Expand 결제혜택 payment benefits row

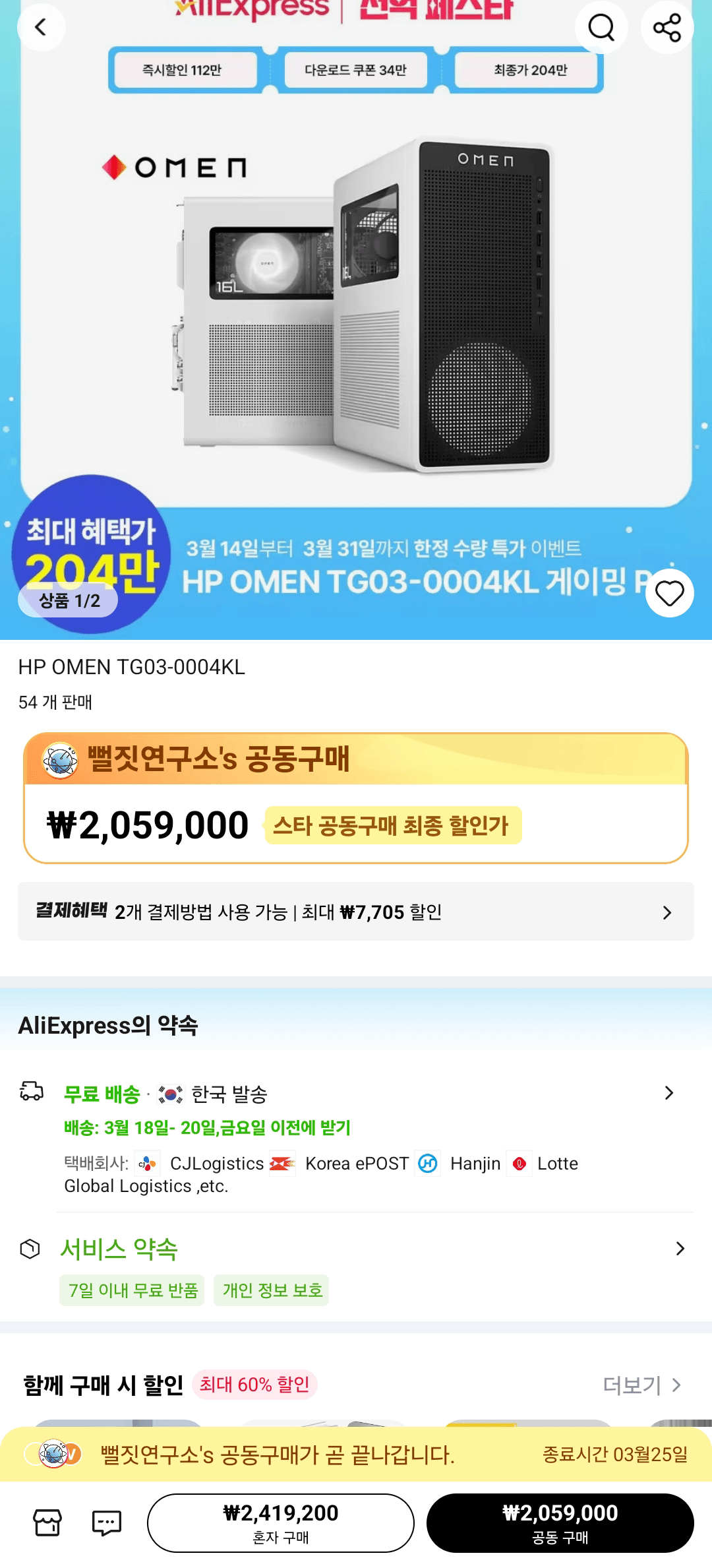coord(356,912)
